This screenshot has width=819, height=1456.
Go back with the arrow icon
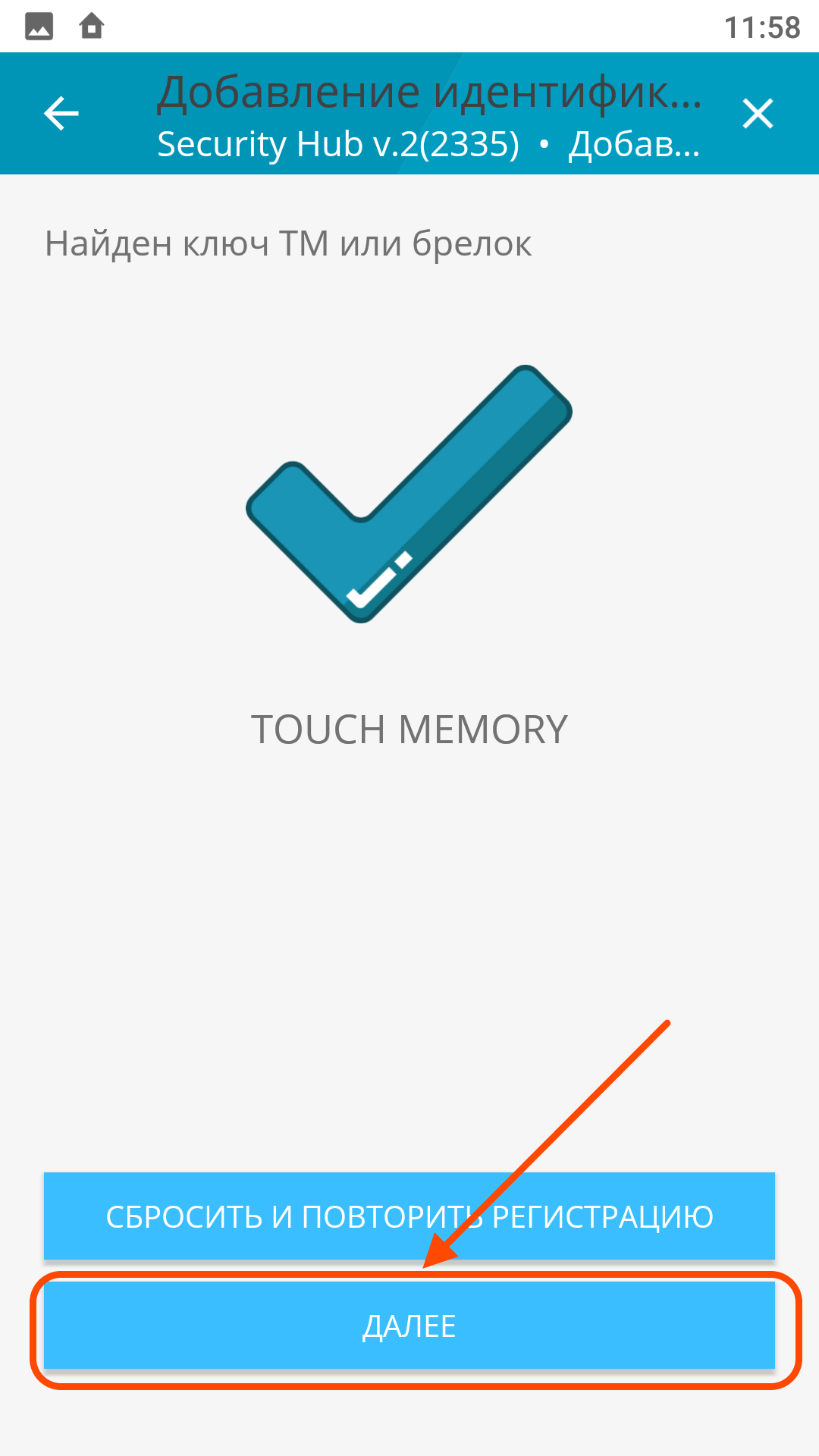(61, 114)
